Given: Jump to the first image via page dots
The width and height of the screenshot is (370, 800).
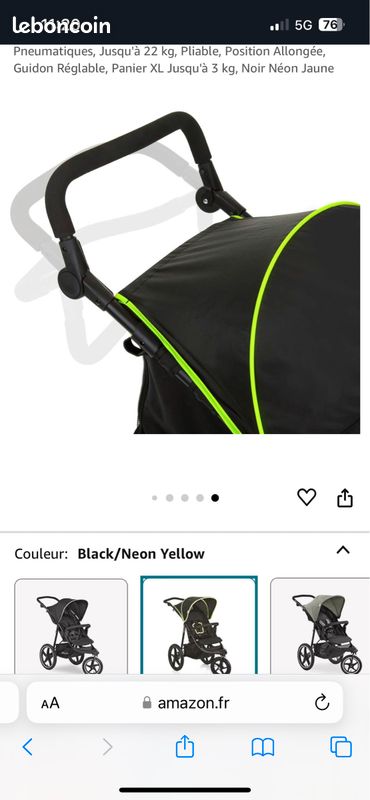Looking at the screenshot, I should (155, 498).
